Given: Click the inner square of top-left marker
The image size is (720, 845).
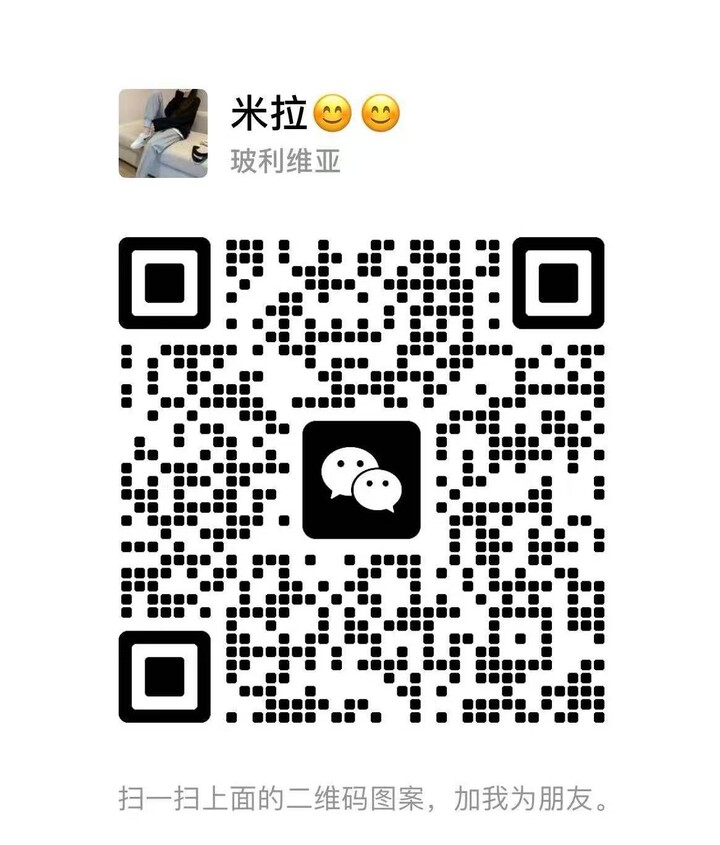Looking at the screenshot, I should (163, 284).
